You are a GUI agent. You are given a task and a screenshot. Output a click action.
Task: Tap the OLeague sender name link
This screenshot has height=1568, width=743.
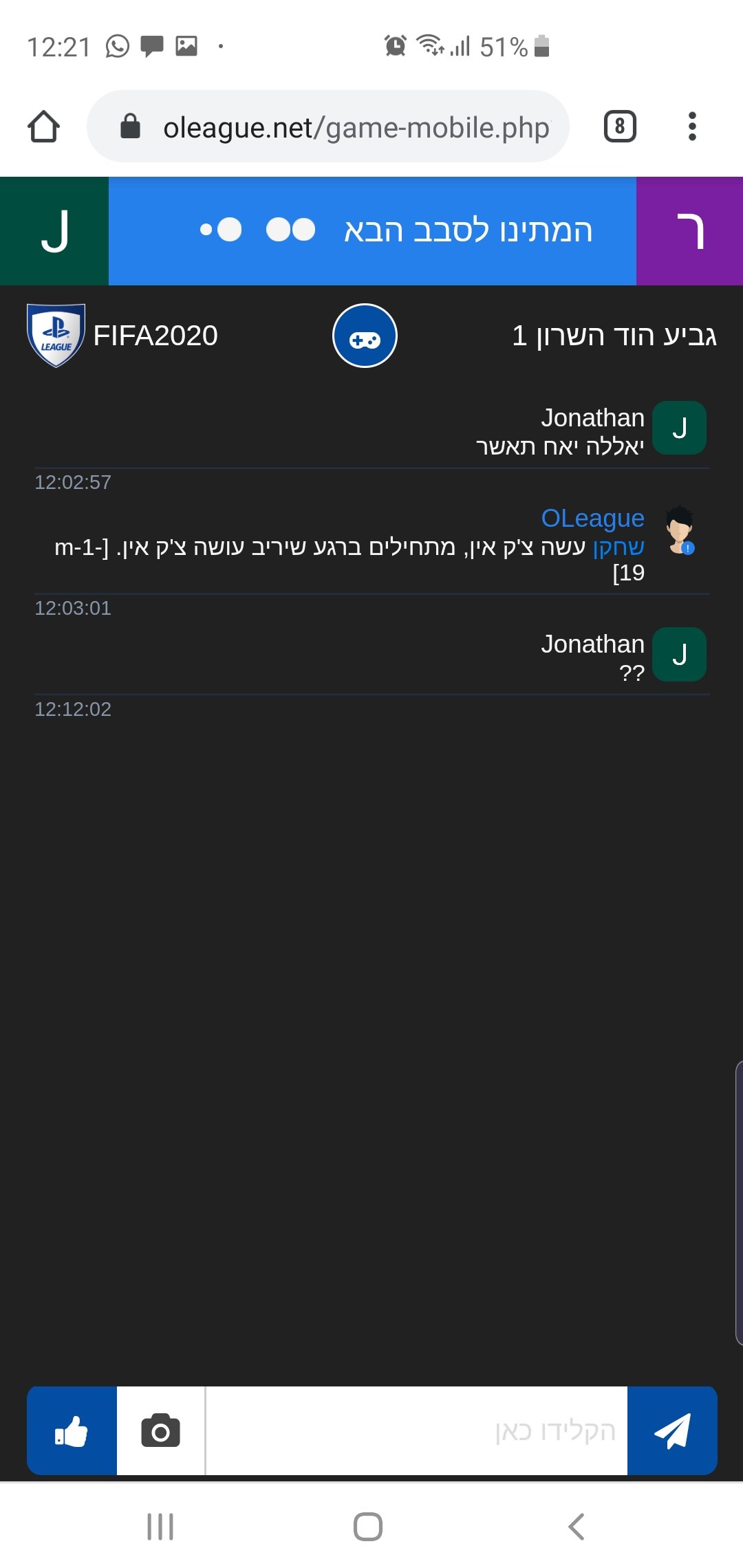(x=592, y=518)
